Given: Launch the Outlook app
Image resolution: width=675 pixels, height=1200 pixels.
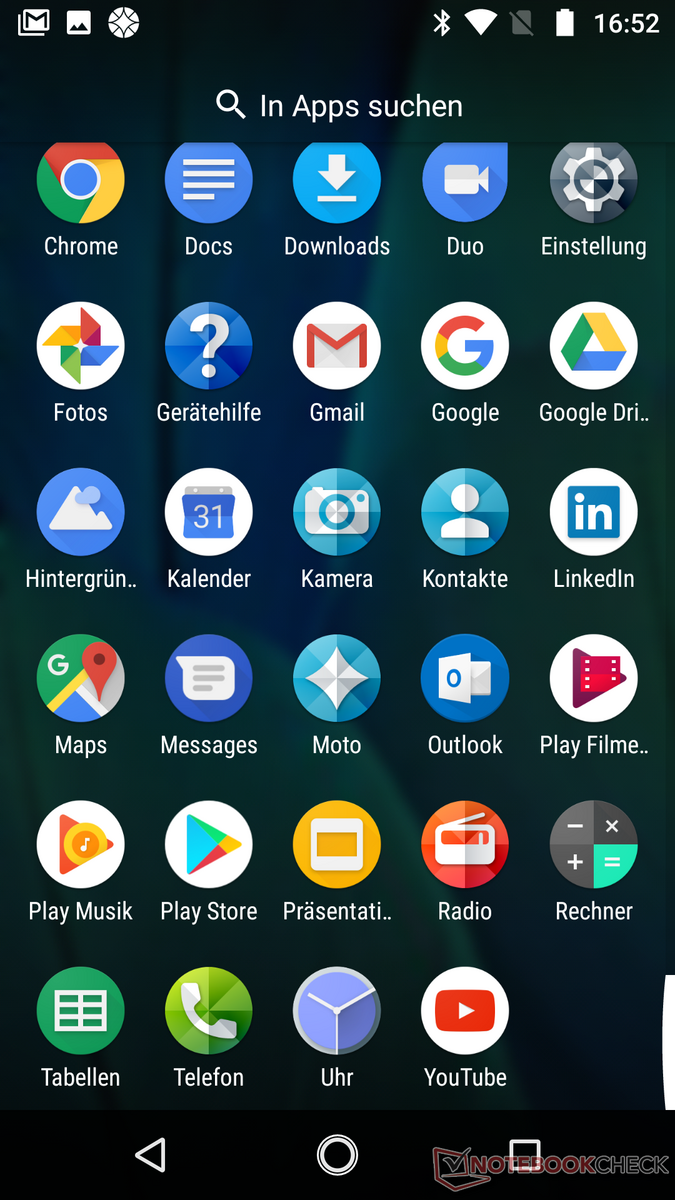Looking at the screenshot, I should pos(465,678).
